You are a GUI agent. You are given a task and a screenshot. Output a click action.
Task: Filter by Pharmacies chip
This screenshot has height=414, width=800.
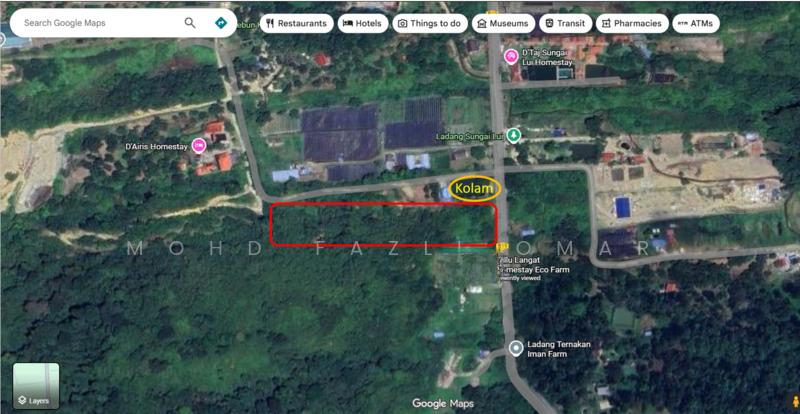[631, 23]
